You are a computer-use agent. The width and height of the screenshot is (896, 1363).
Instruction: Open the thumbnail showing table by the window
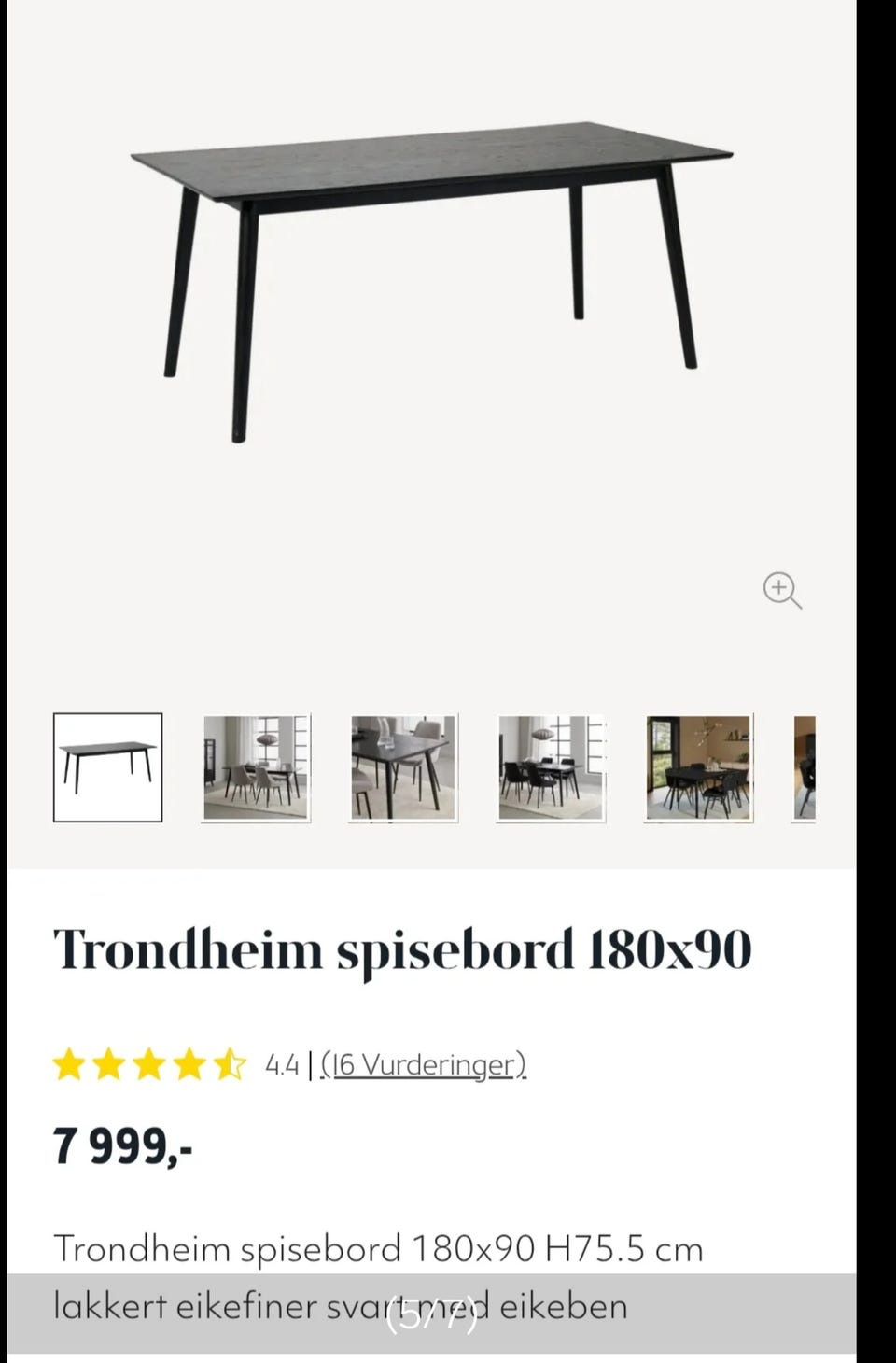pos(698,766)
